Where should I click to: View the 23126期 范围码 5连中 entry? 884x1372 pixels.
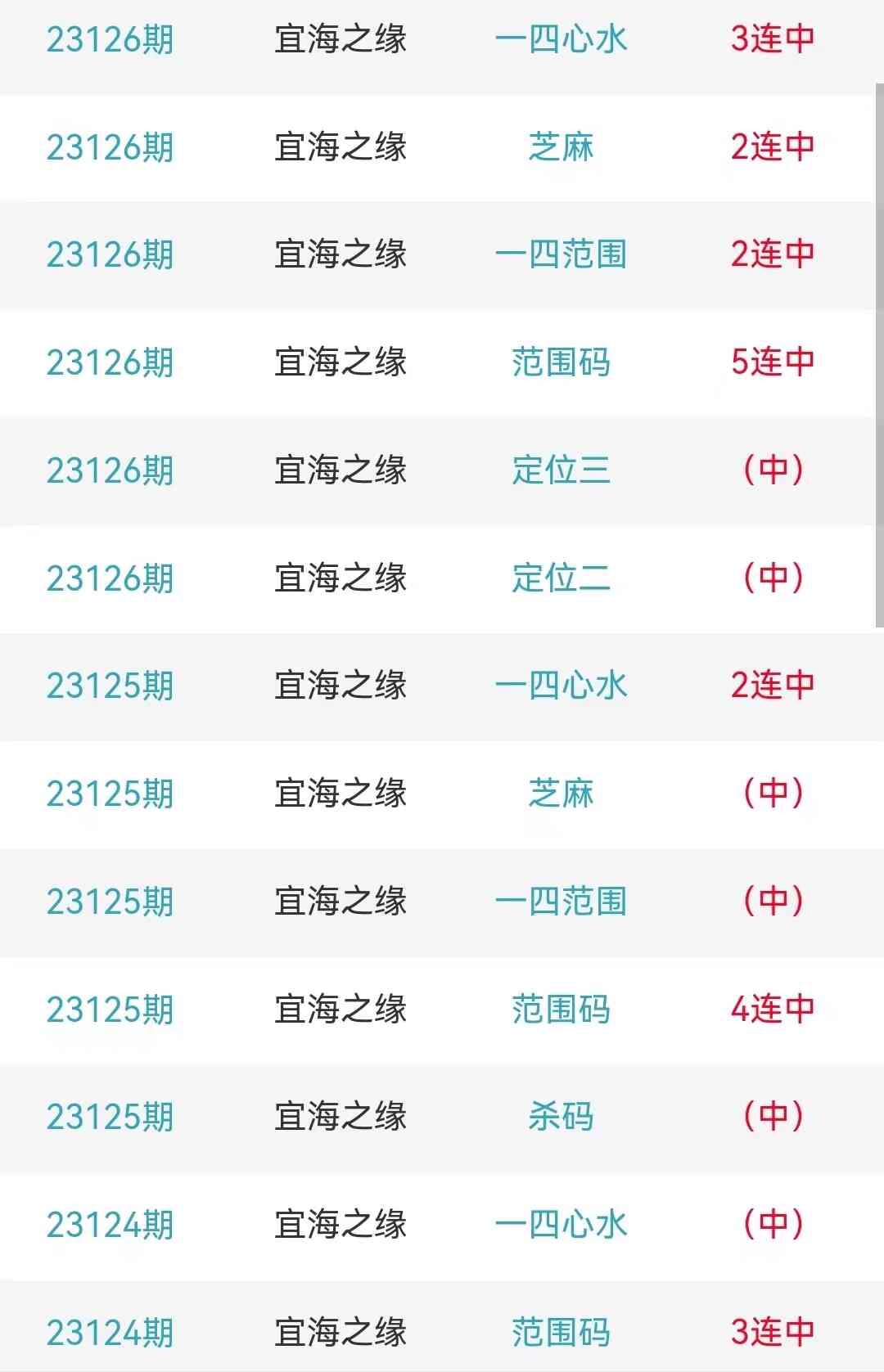click(561, 362)
